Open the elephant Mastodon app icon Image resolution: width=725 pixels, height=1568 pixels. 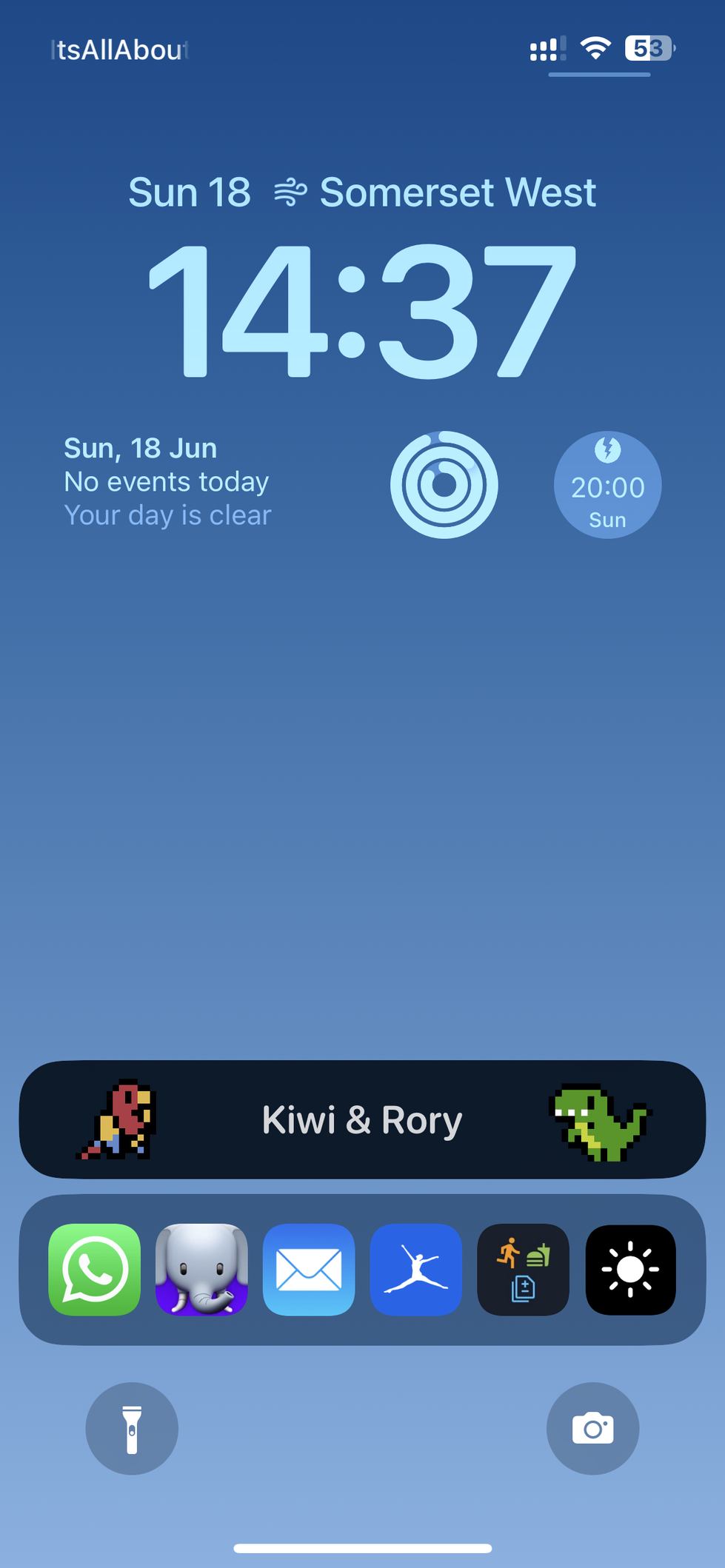coord(201,1269)
